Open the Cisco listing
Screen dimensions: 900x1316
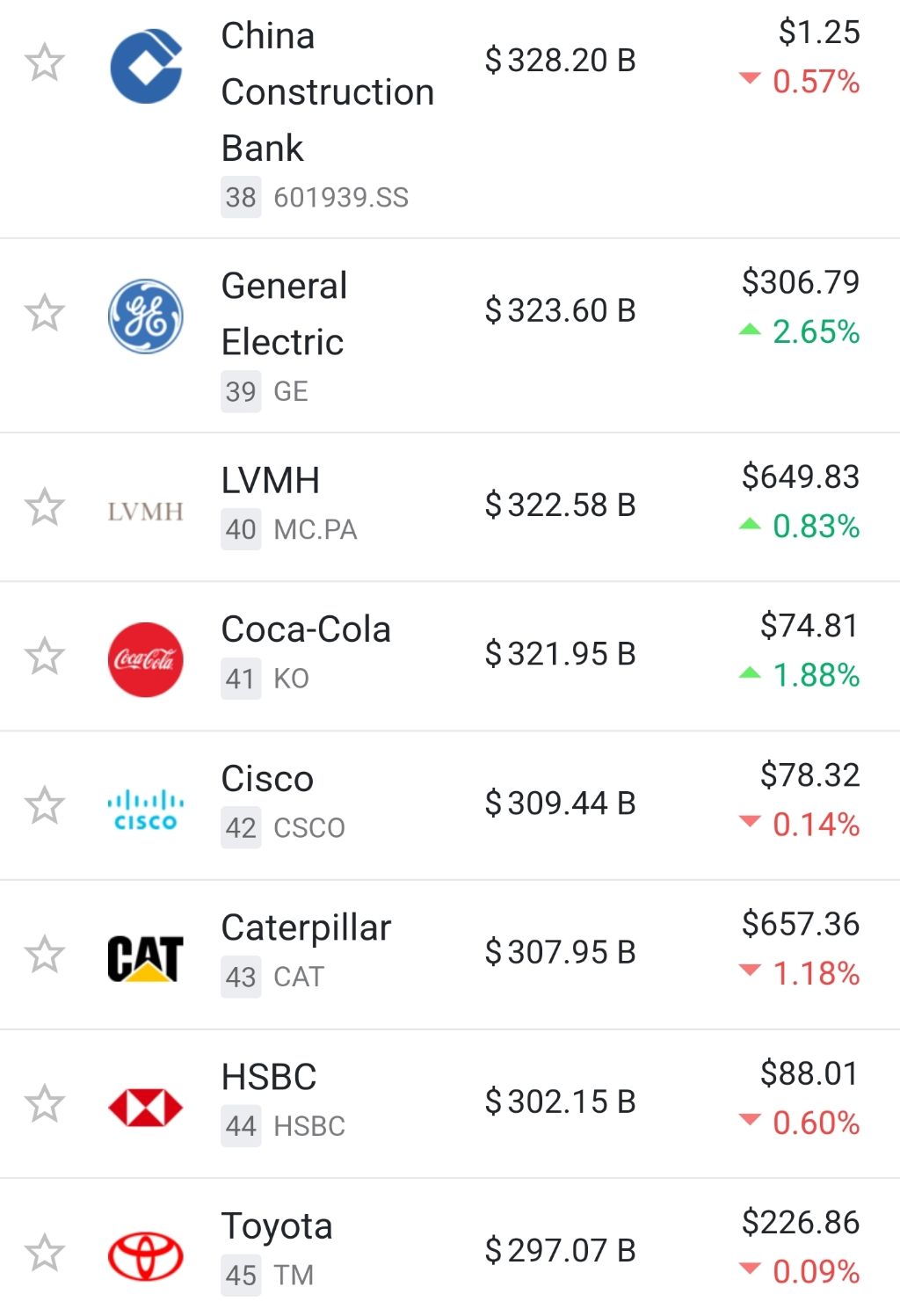(x=267, y=779)
